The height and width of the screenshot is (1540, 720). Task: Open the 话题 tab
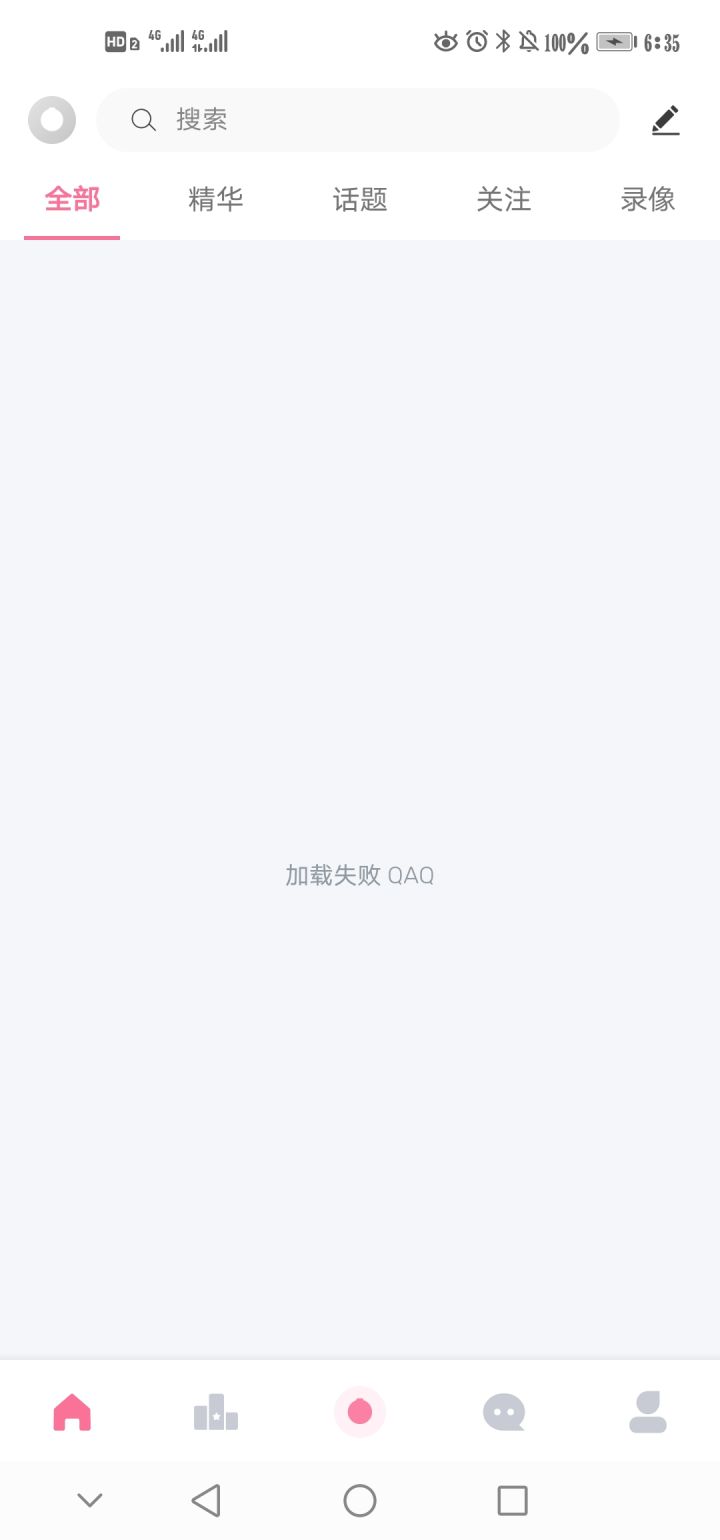359,199
